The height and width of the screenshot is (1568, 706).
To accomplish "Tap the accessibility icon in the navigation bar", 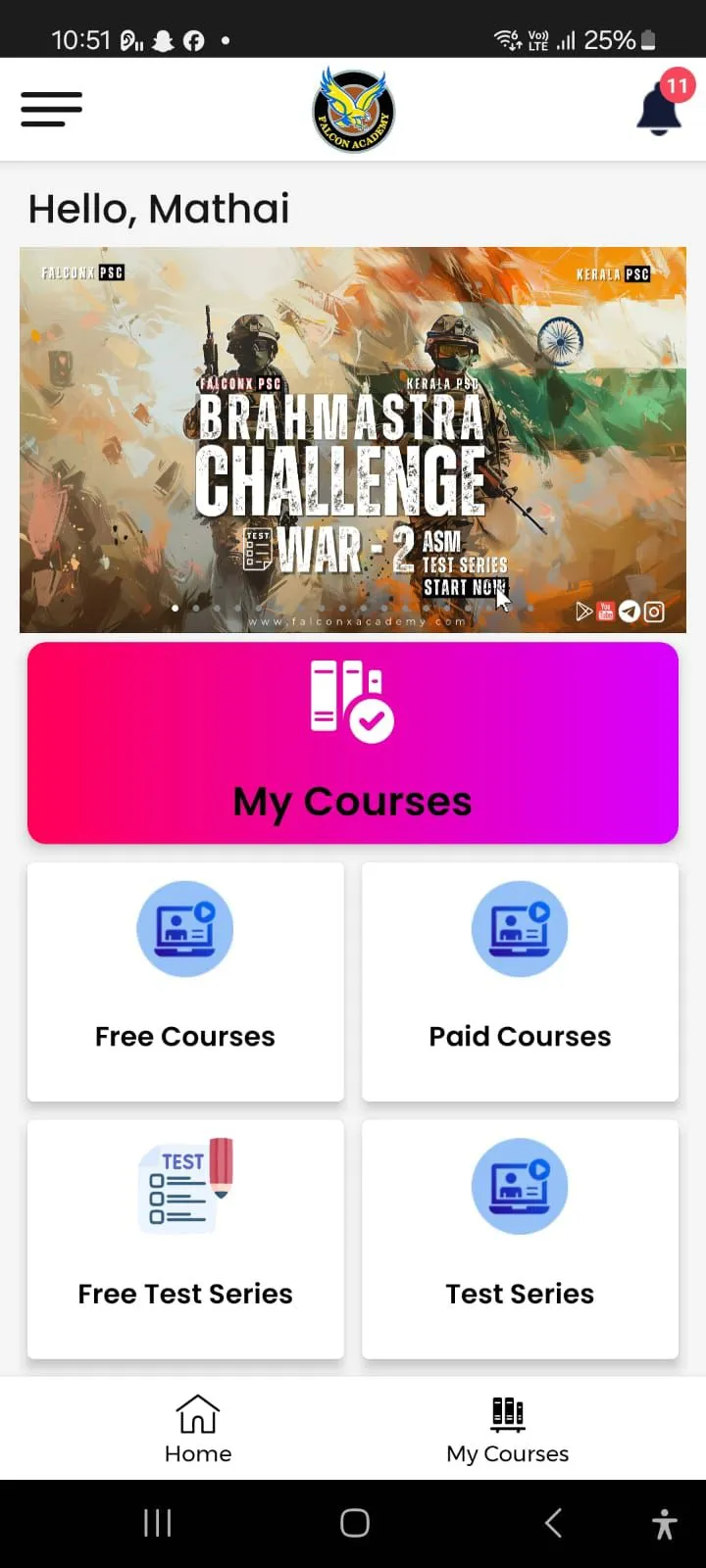I will [664, 1522].
